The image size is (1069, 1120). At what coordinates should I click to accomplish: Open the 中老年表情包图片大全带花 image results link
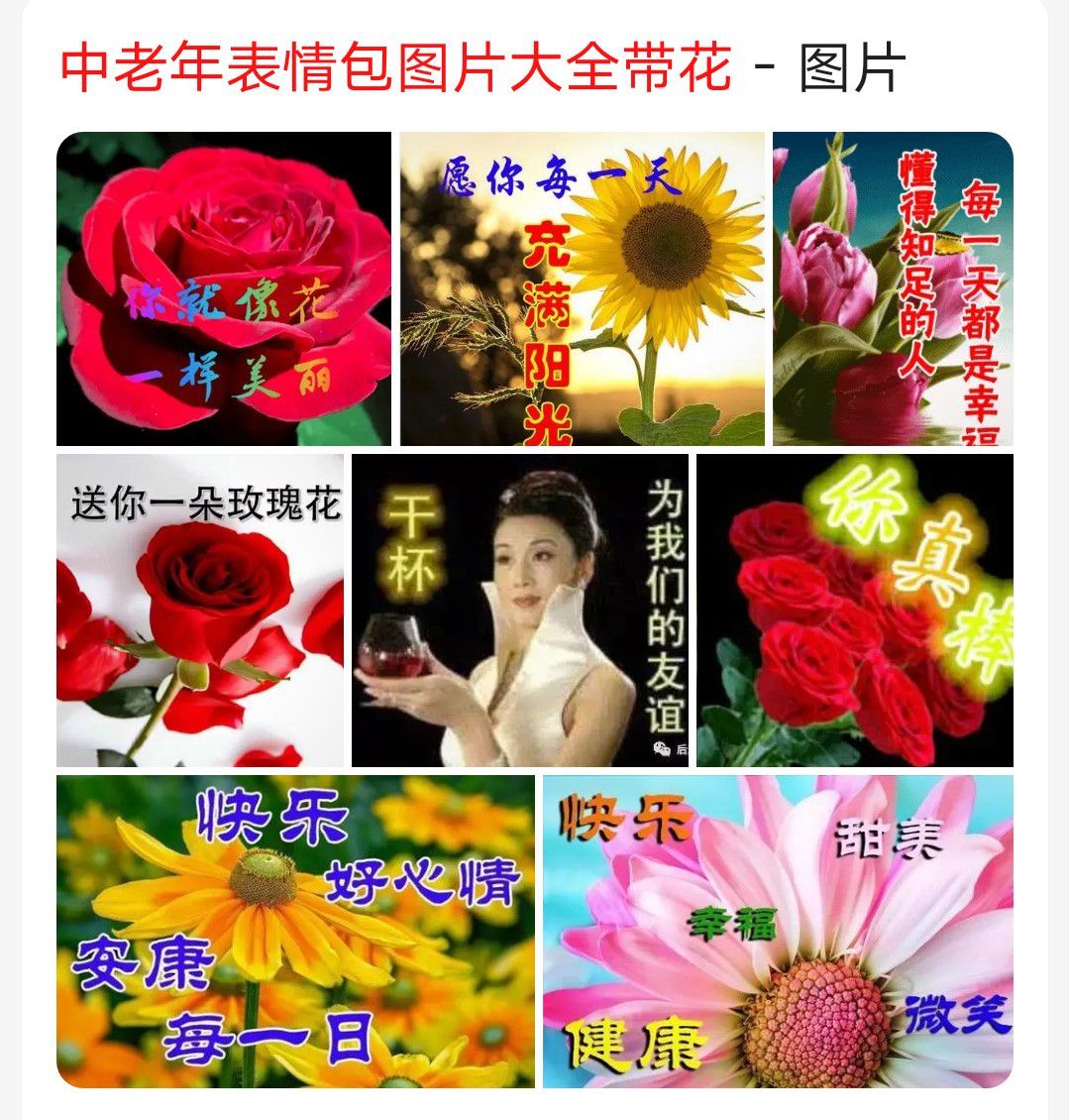pos(396,67)
